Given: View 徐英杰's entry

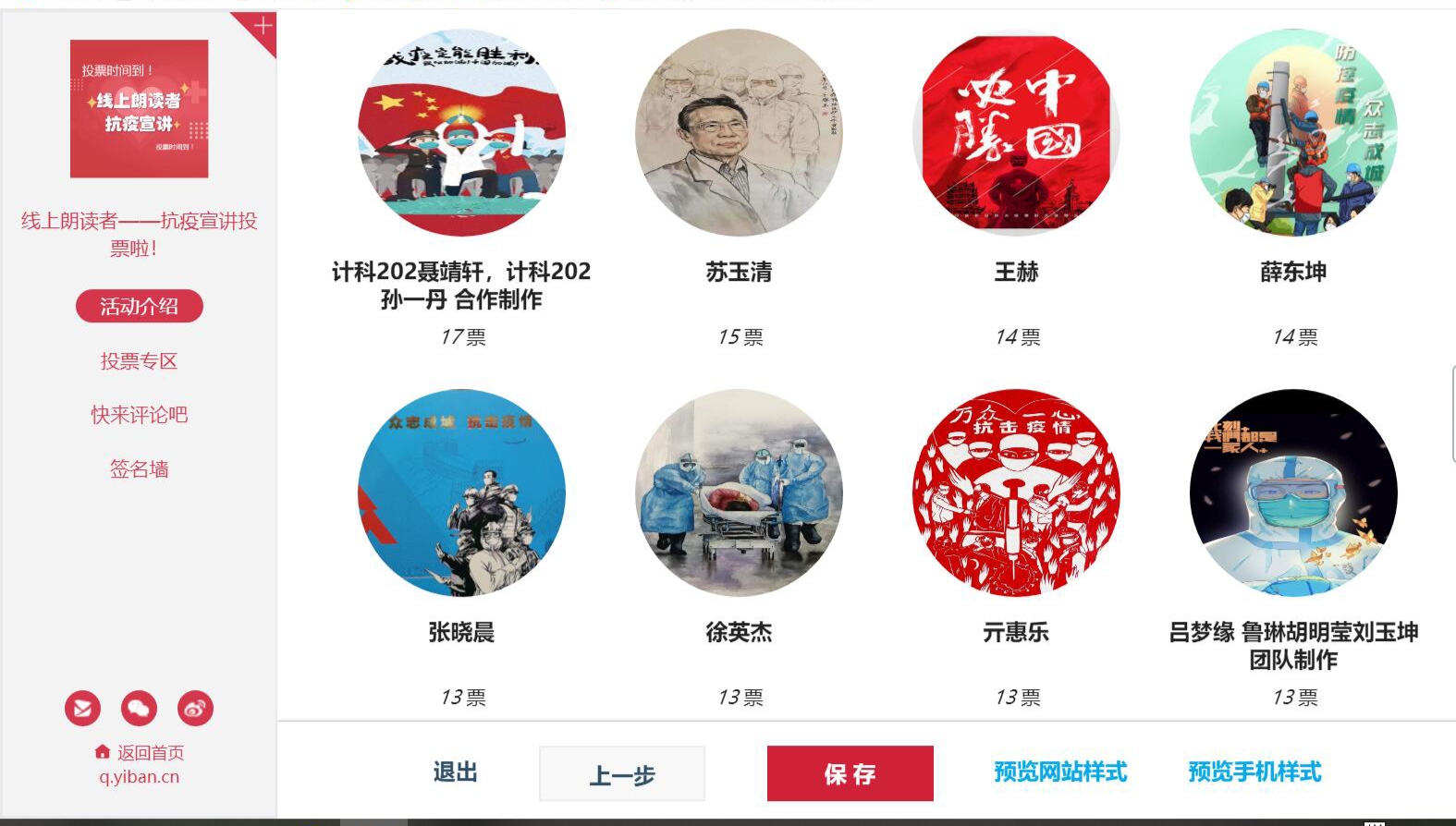Looking at the screenshot, I should click(739, 492).
